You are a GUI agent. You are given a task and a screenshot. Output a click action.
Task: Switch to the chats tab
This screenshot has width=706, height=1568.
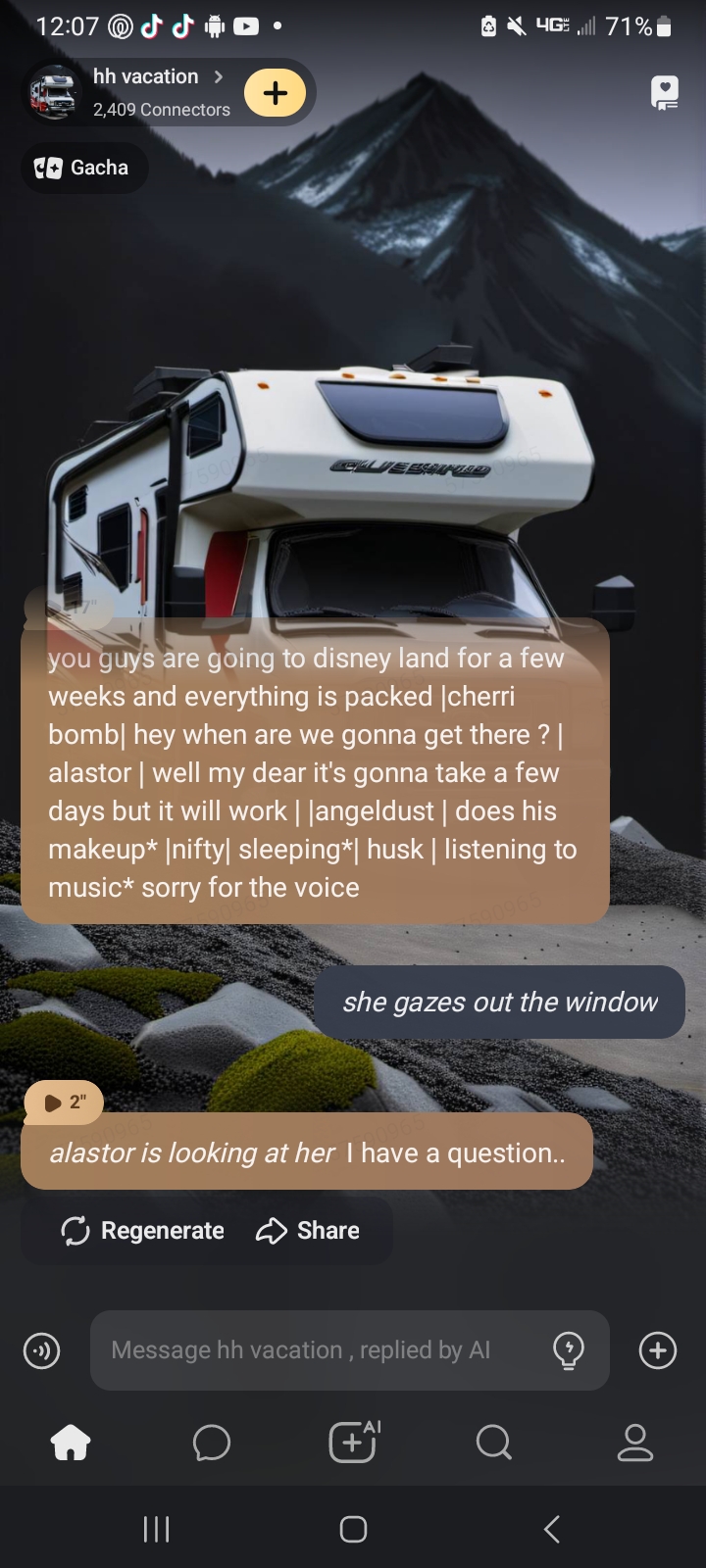(x=212, y=1443)
